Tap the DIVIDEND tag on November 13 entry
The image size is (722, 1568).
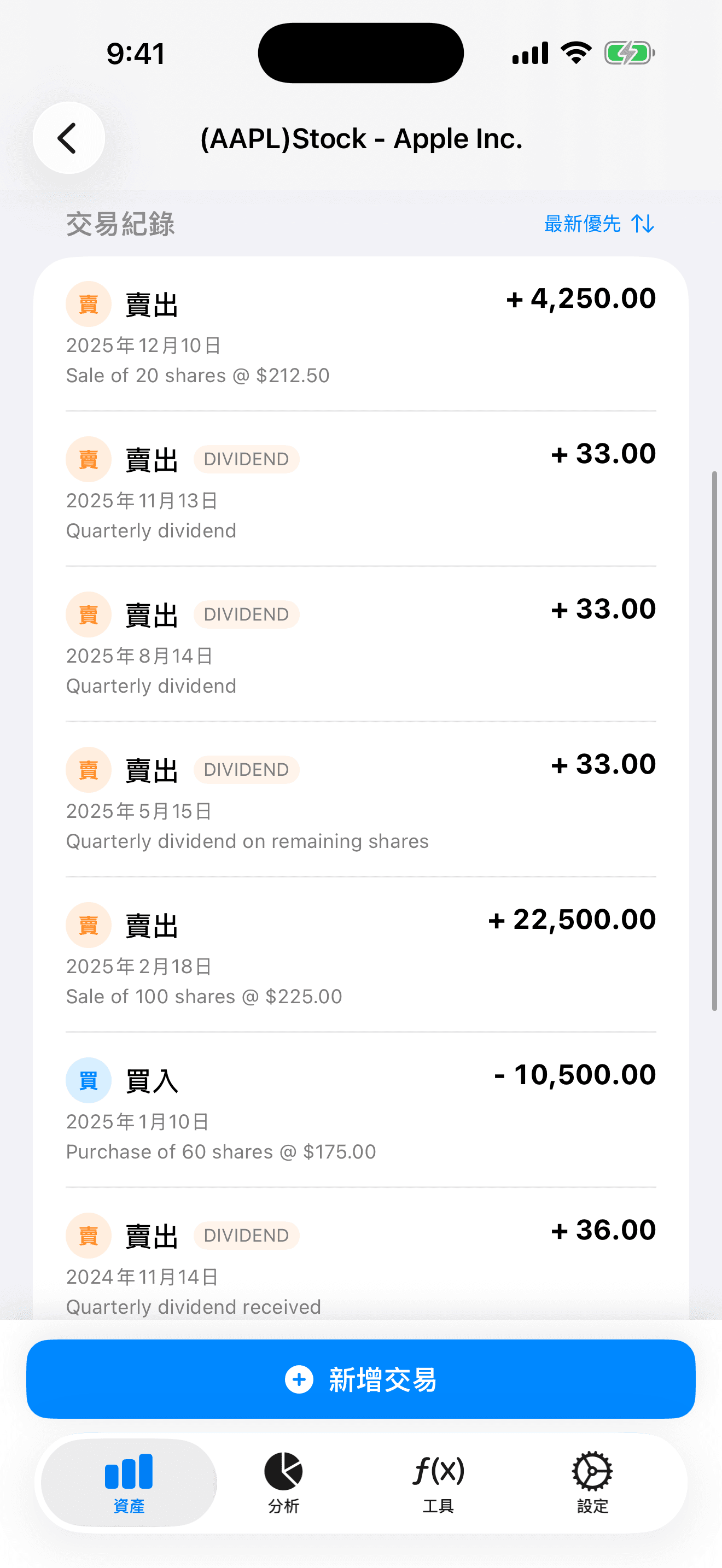[247, 458]
